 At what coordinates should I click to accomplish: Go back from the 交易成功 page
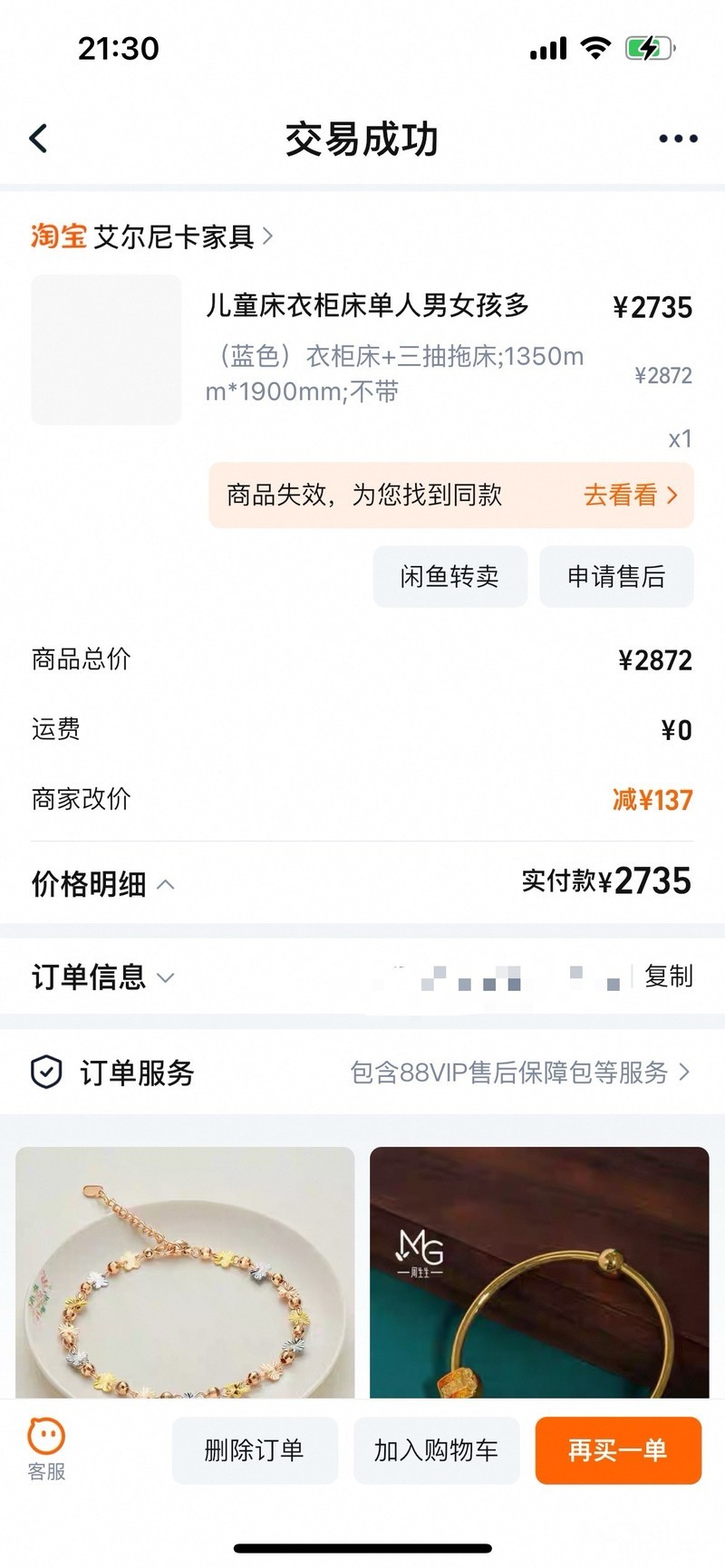coord(38,139)
